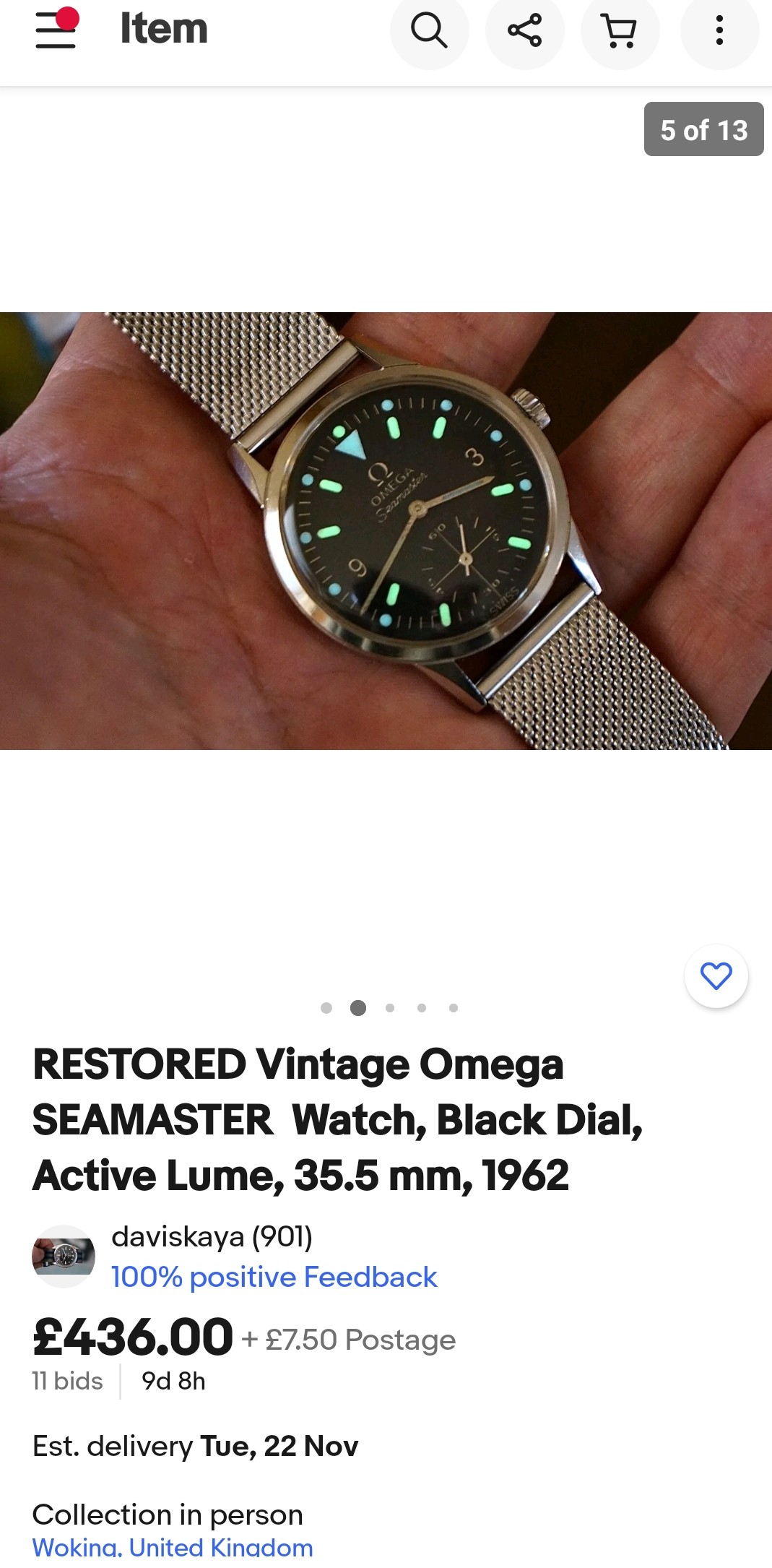Open the shopping cart
The image size is (772, 1568).
click(x=620, y=30)
